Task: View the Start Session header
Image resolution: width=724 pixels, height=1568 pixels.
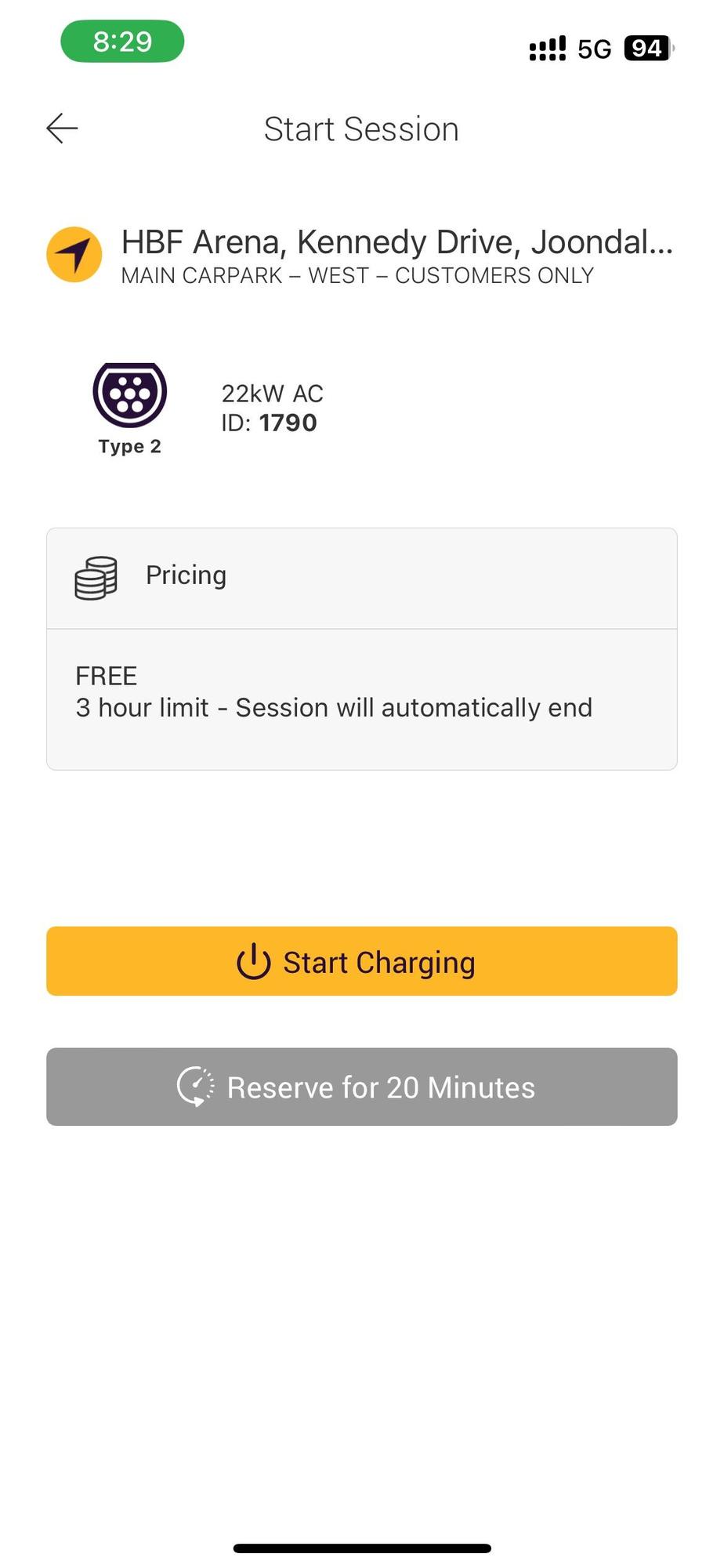Action: (x=362, y=128)
